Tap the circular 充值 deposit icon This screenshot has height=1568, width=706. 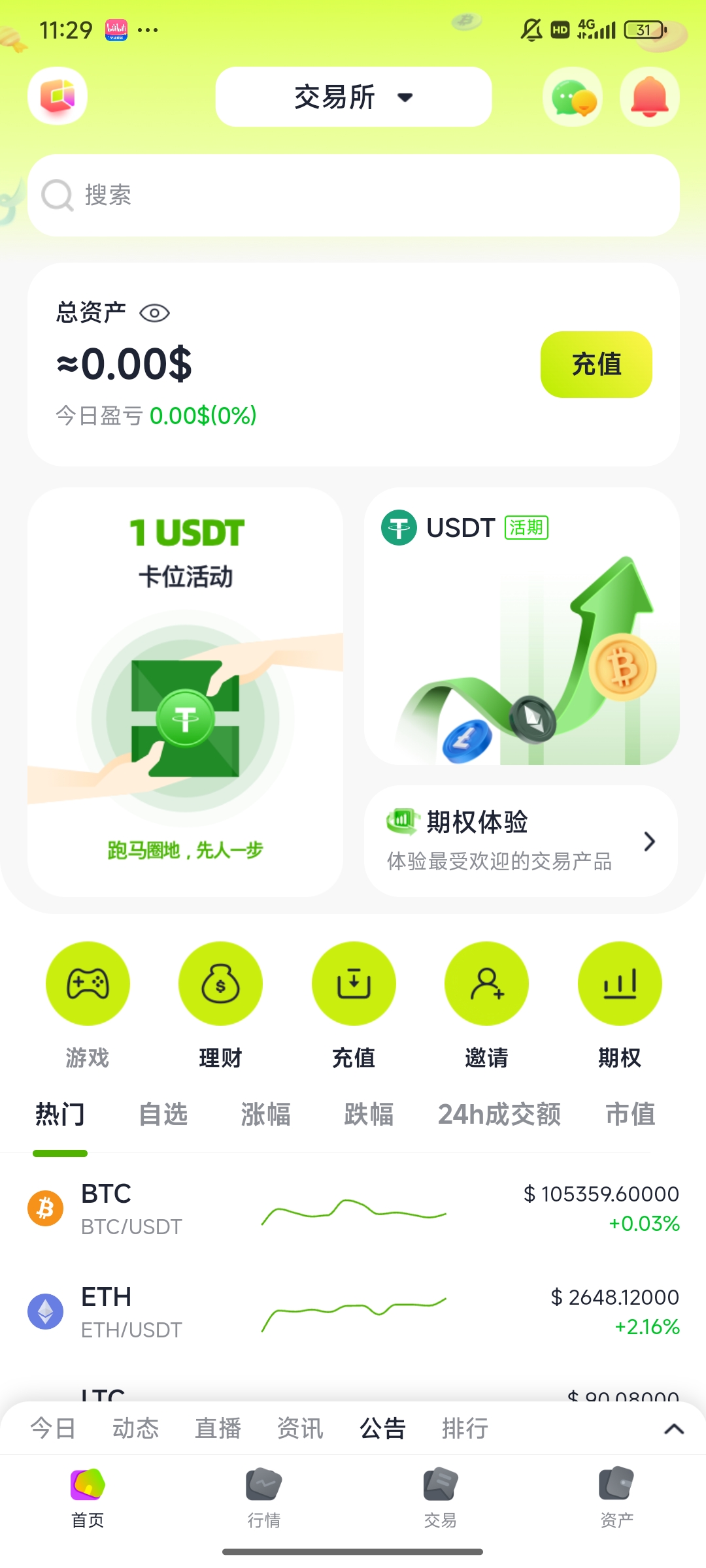pos(354,983)
